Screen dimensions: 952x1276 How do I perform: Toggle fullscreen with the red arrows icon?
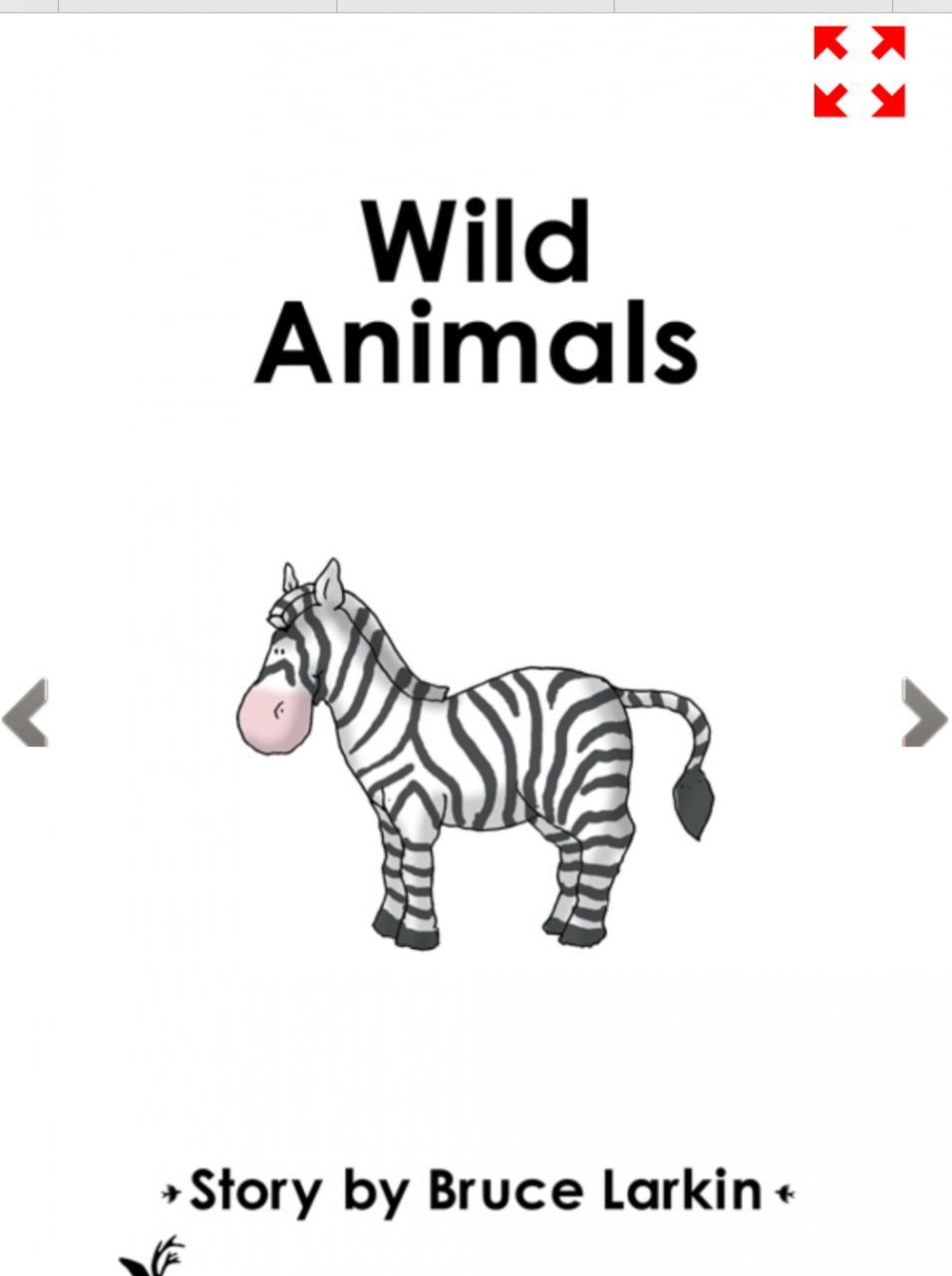point(858,72)
